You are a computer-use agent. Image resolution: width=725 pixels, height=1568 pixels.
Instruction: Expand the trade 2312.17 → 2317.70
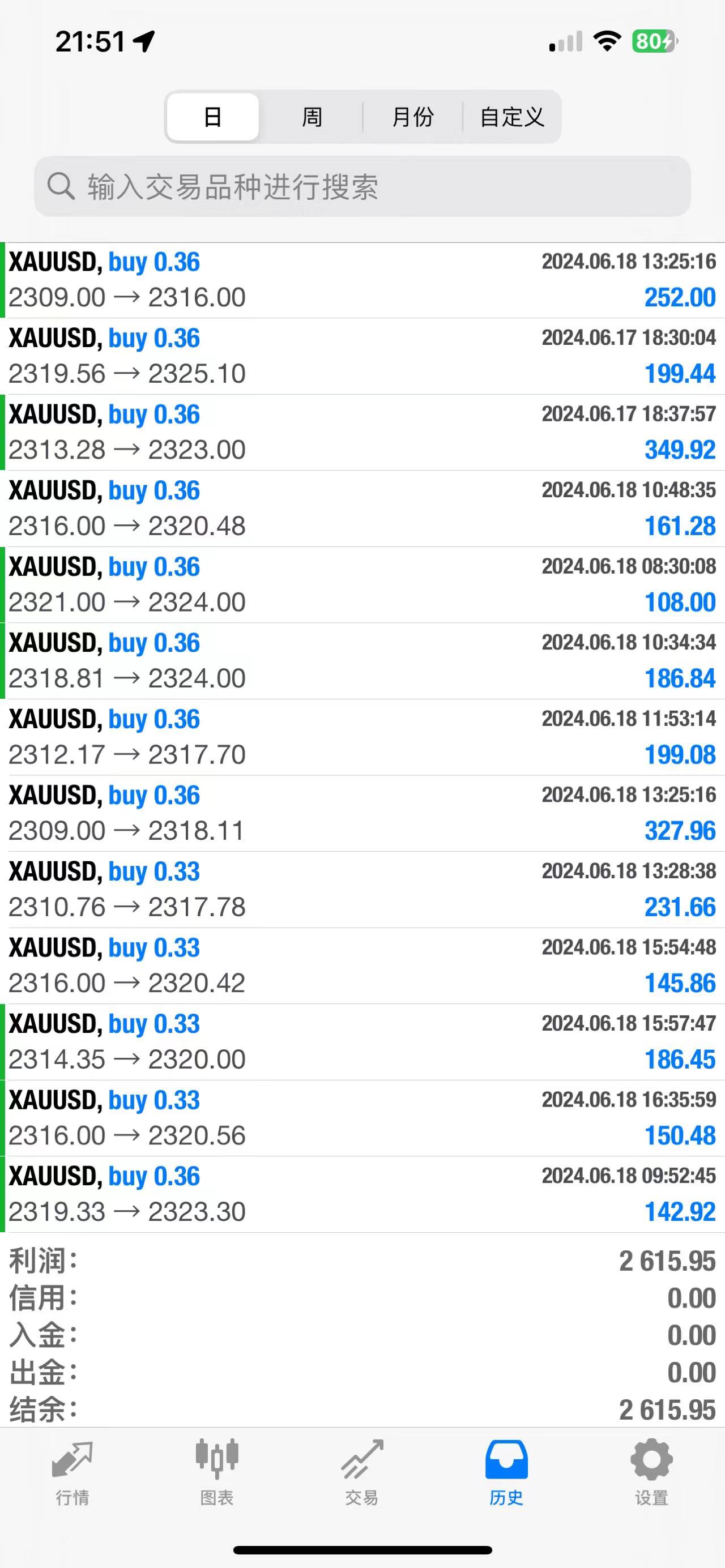tap(362, 737)
